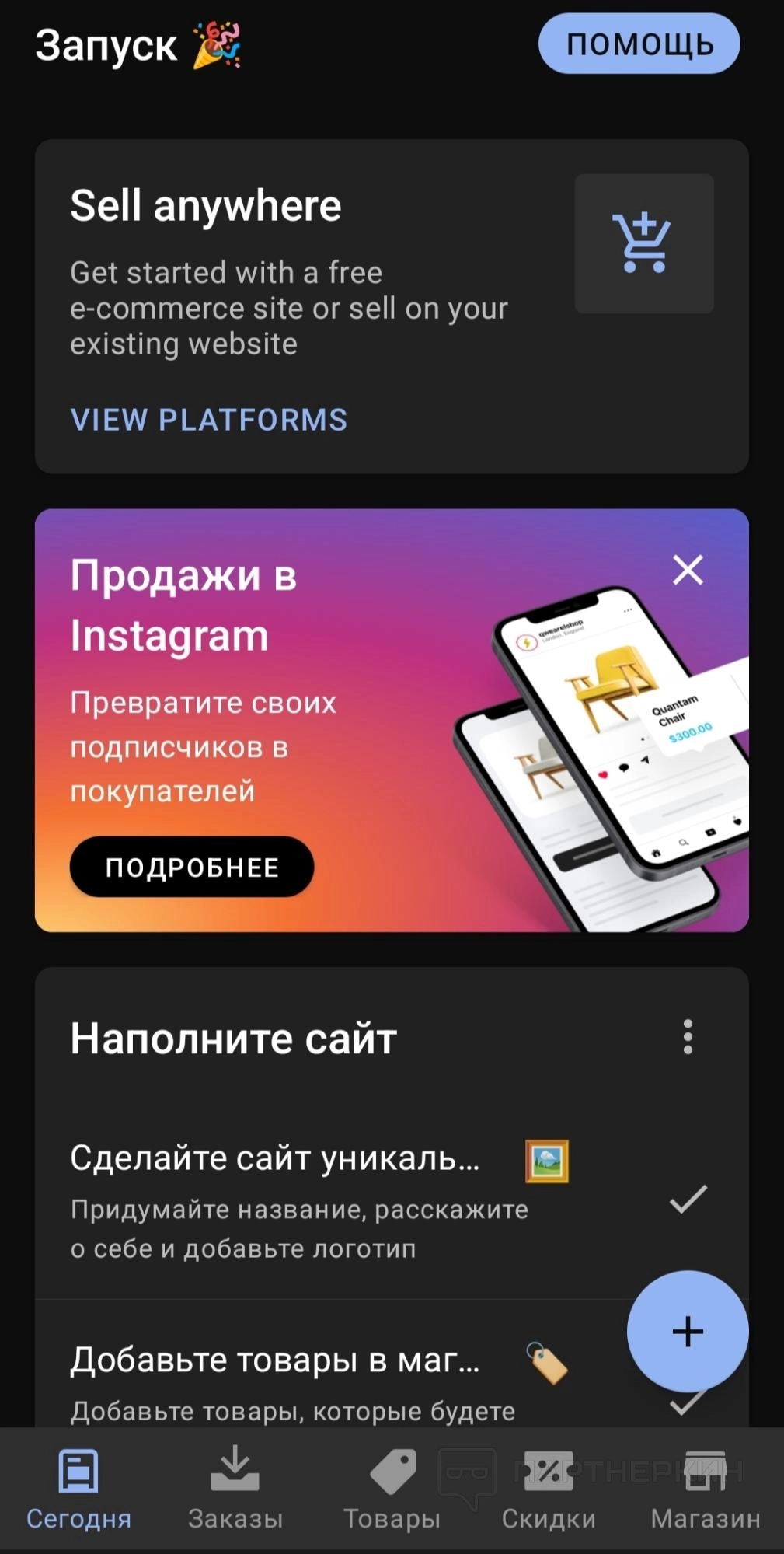784x1554 pixels.
Task: Open the Скидки tab
Action: point(549,1489)
